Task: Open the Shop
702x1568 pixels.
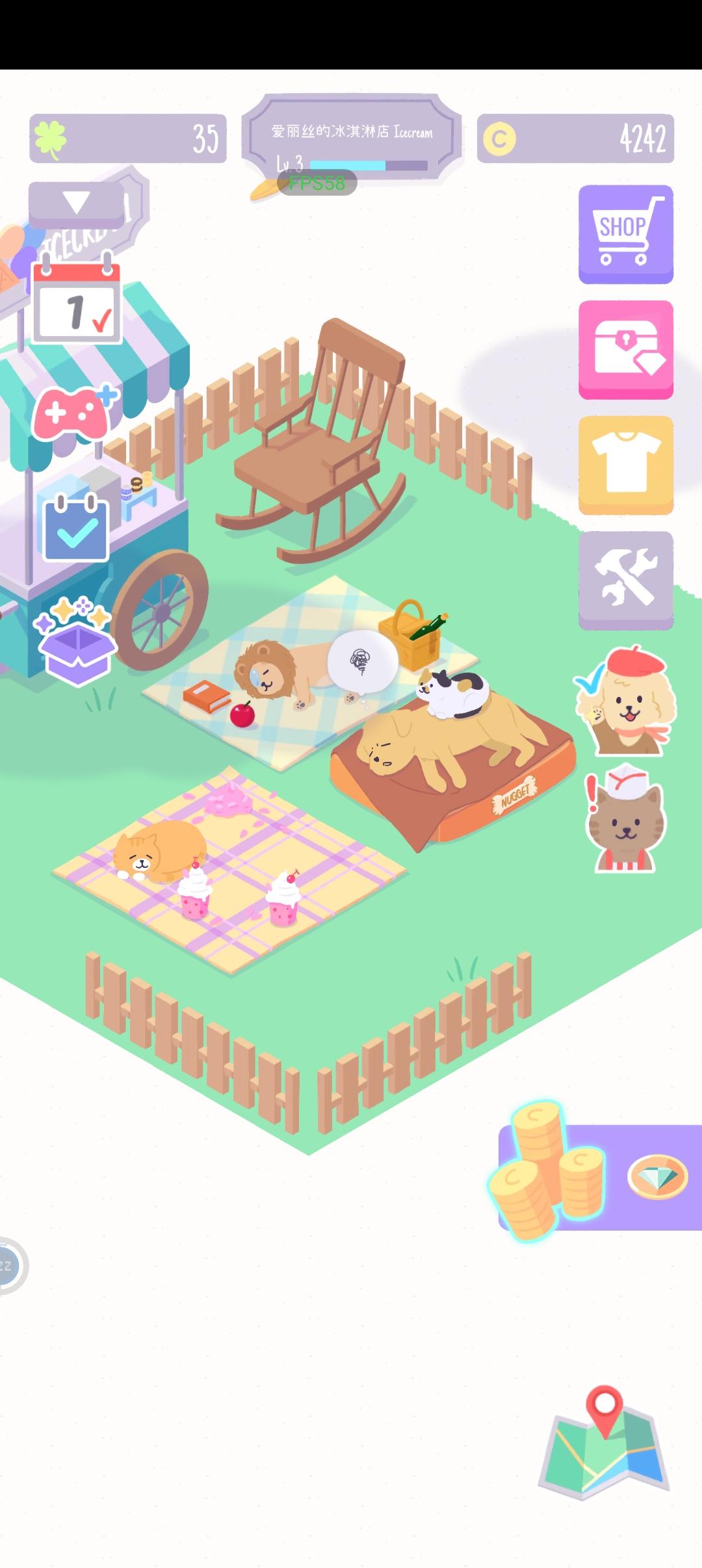Action: [x=625, y=234]
